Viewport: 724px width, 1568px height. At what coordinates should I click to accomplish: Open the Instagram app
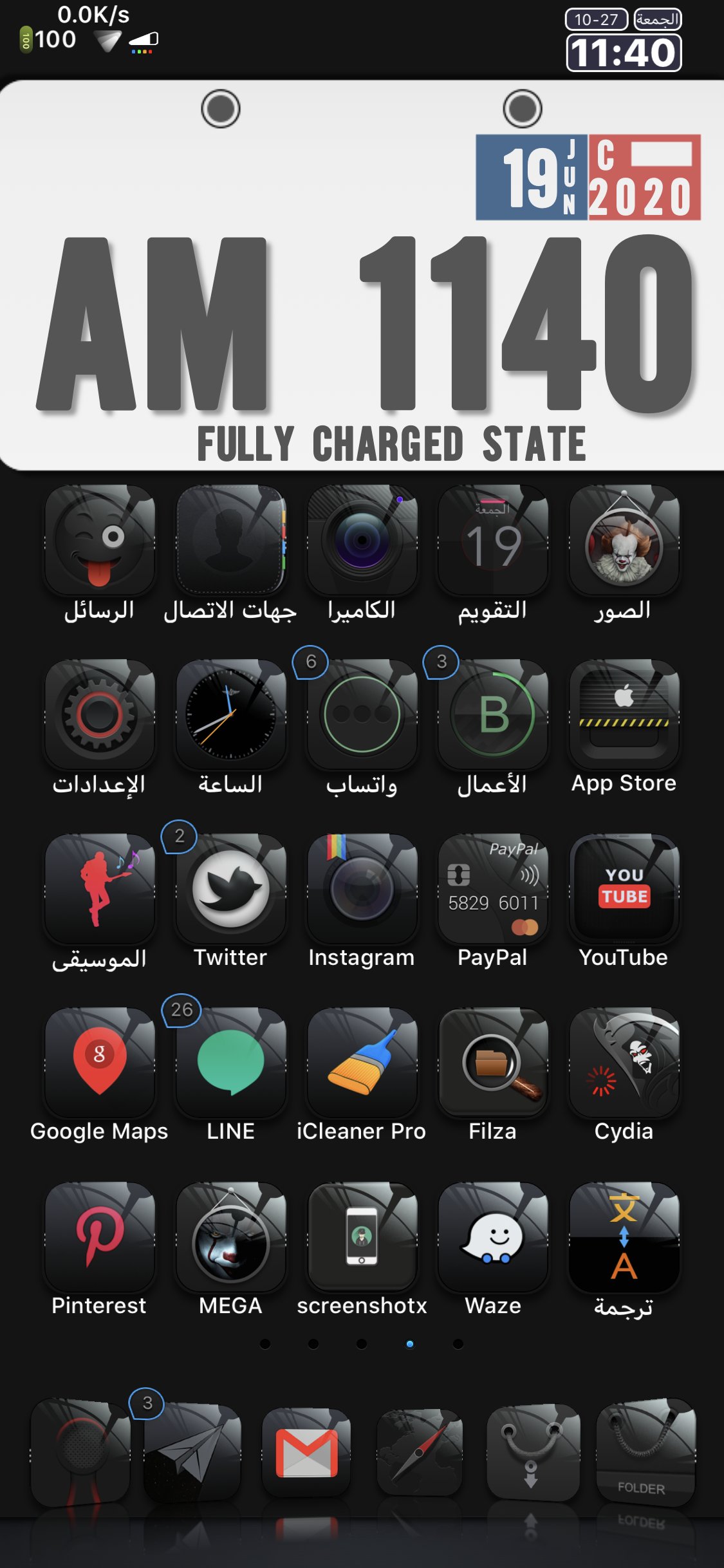(362, 889)
